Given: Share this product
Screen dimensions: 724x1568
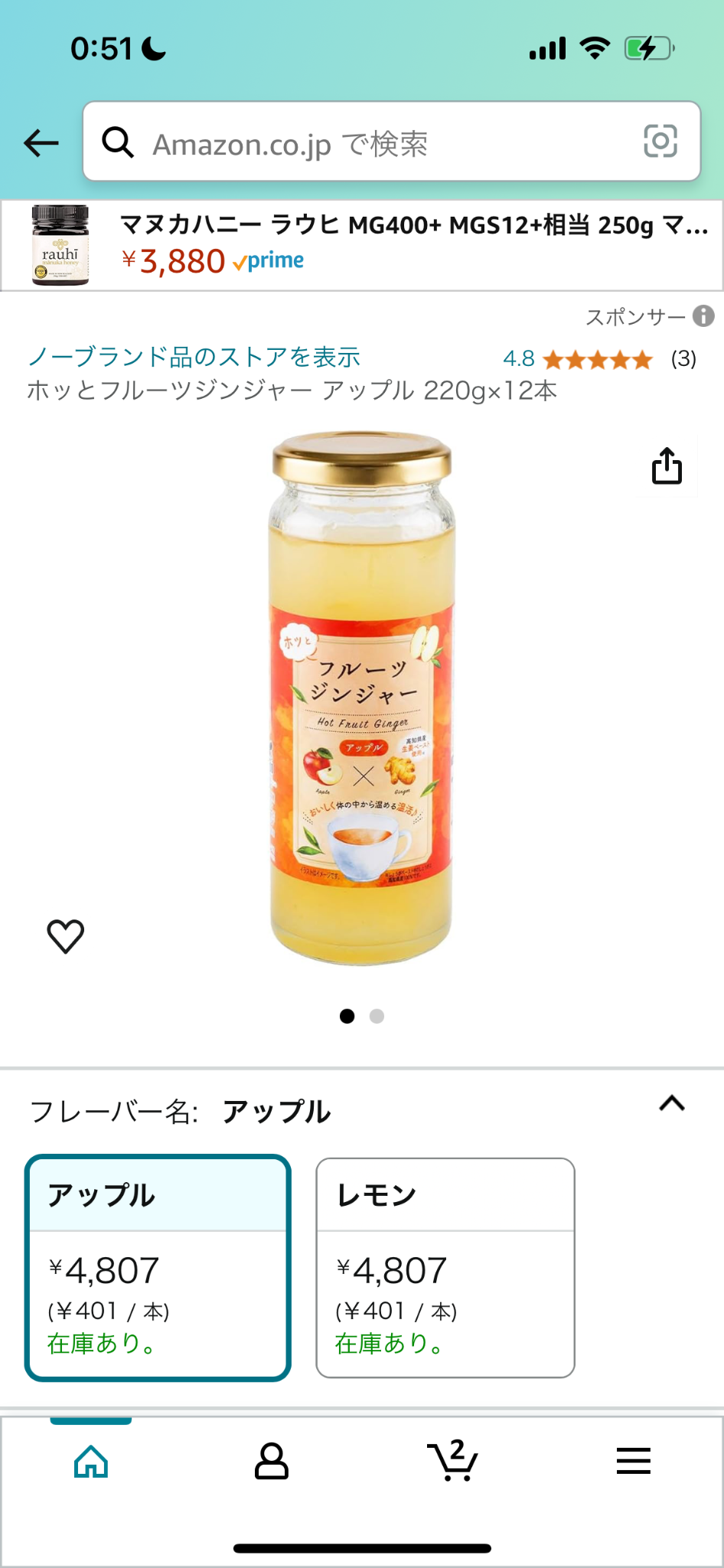Looking at the screenshot, I should (x=667, y=465).
